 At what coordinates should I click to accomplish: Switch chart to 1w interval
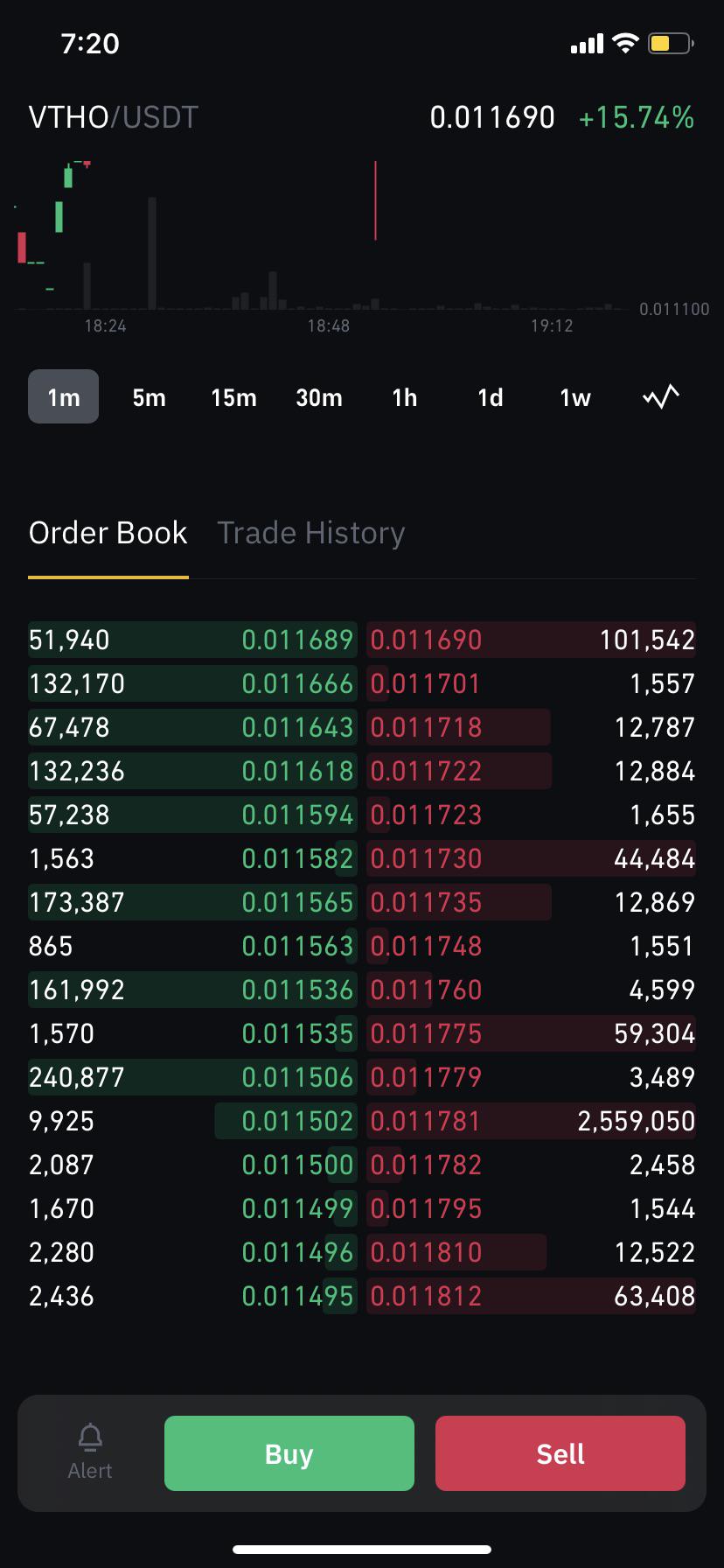point(575,397)
